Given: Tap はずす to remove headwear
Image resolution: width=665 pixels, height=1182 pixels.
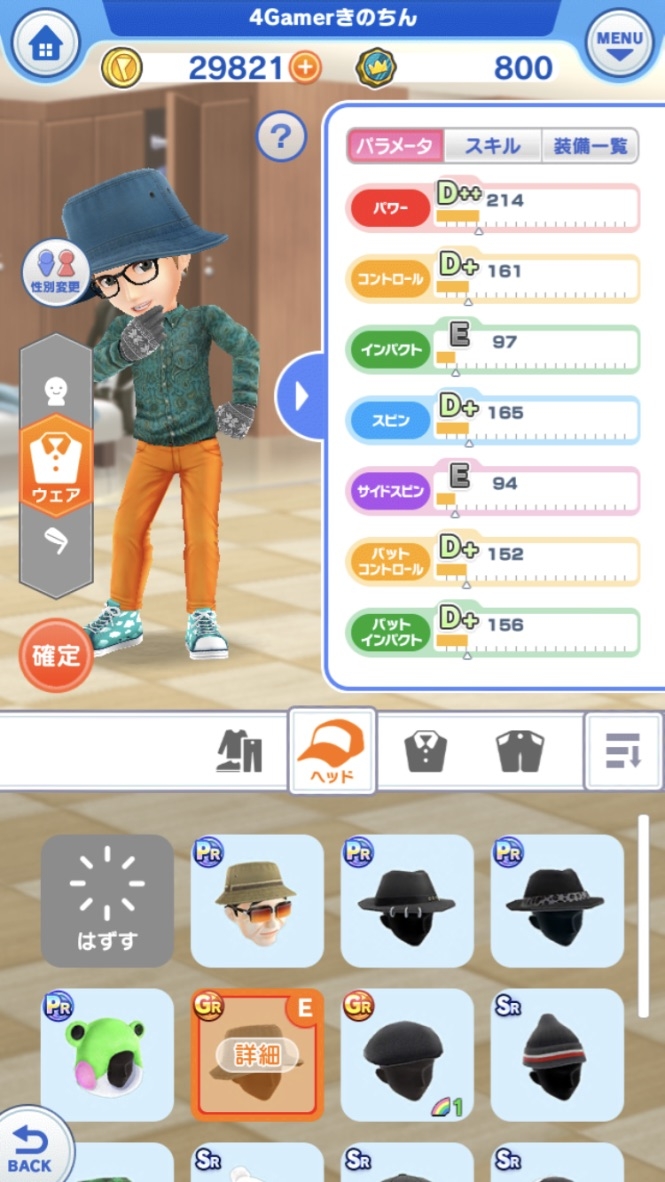Looking at the screenshot, I should (107, 901).
